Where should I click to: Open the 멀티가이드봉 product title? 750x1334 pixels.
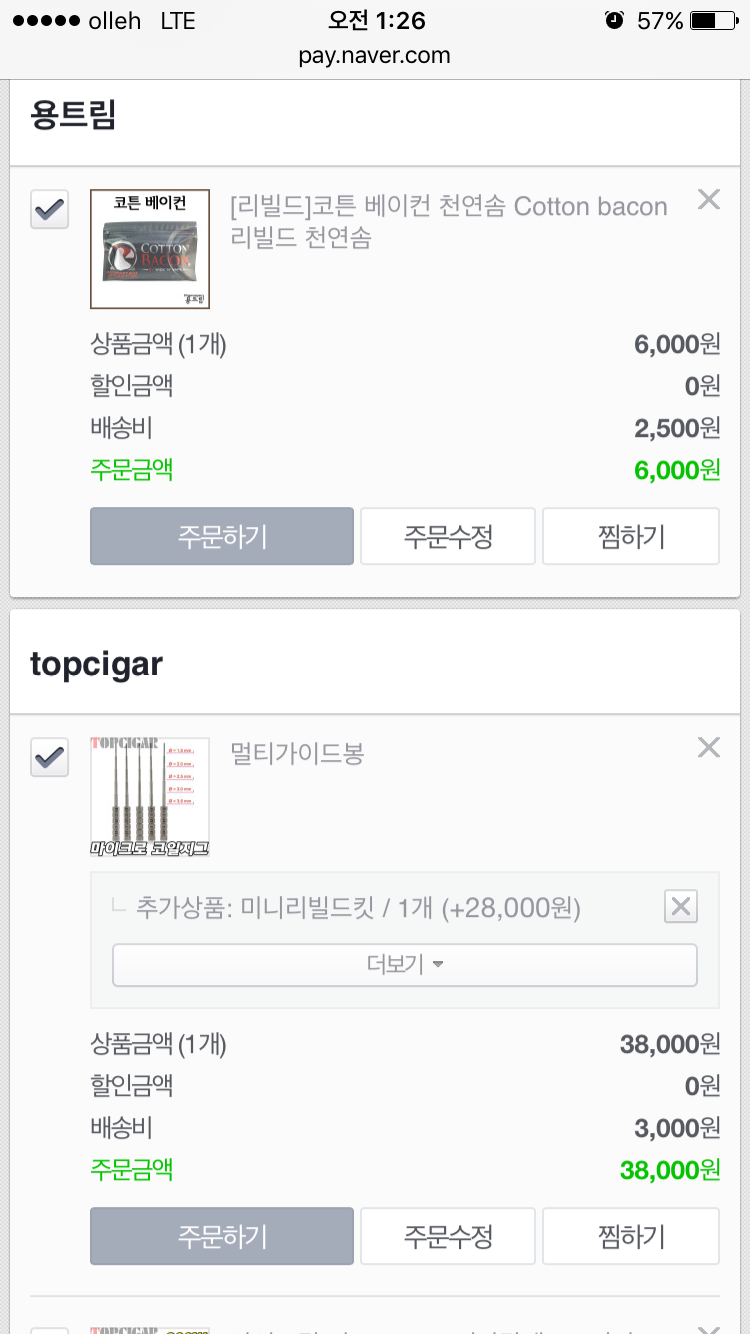click(x=297, y=753)
